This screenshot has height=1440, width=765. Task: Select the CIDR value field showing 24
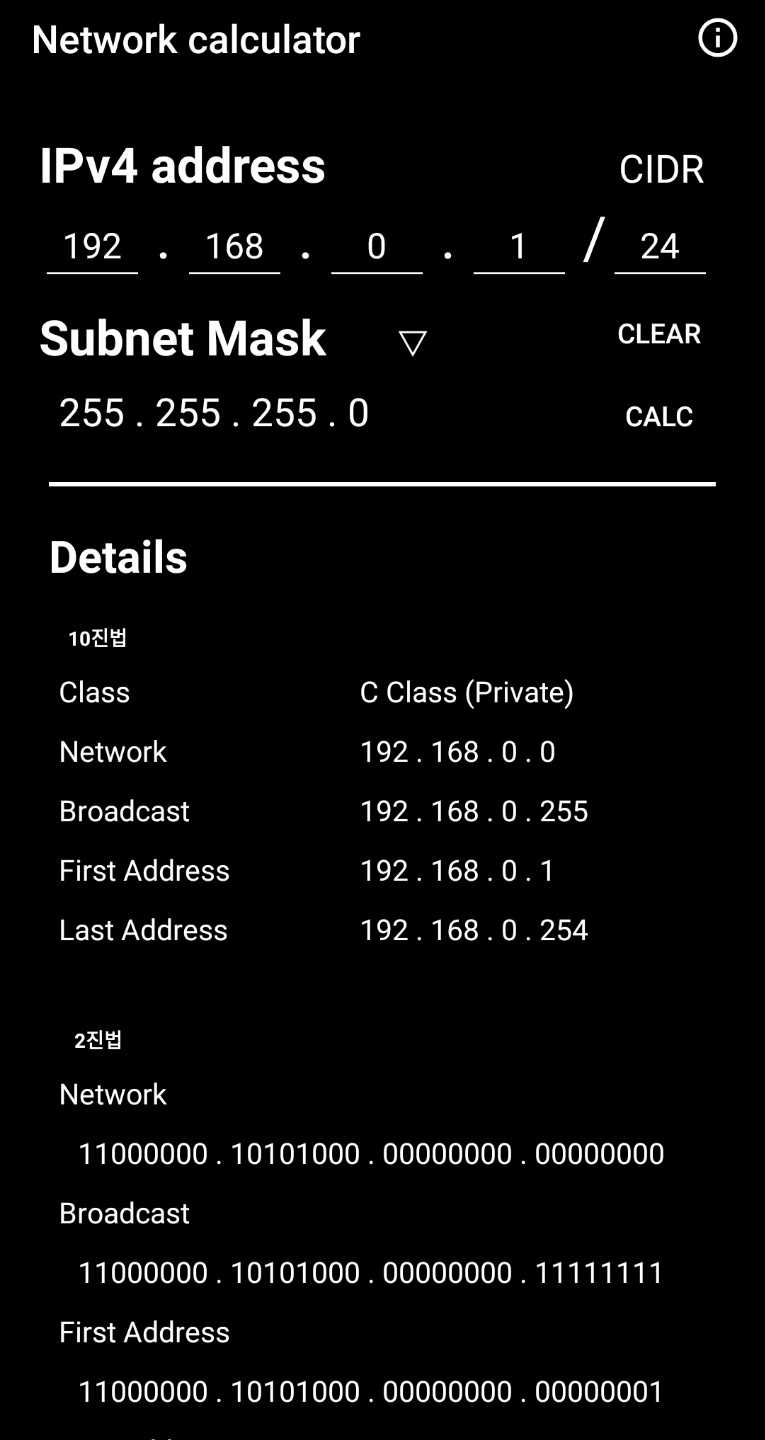pos(660,247)
